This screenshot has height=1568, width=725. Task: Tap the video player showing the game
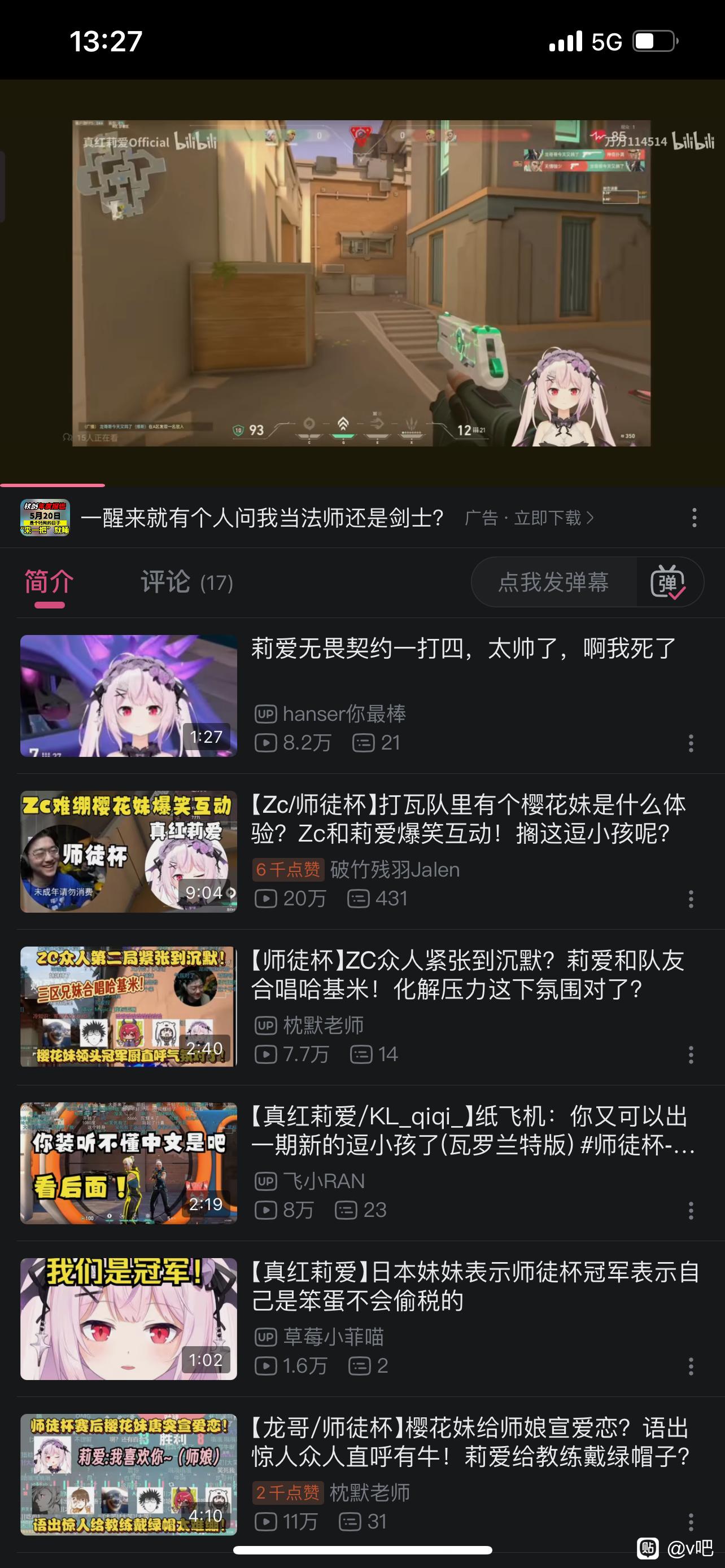361,282
